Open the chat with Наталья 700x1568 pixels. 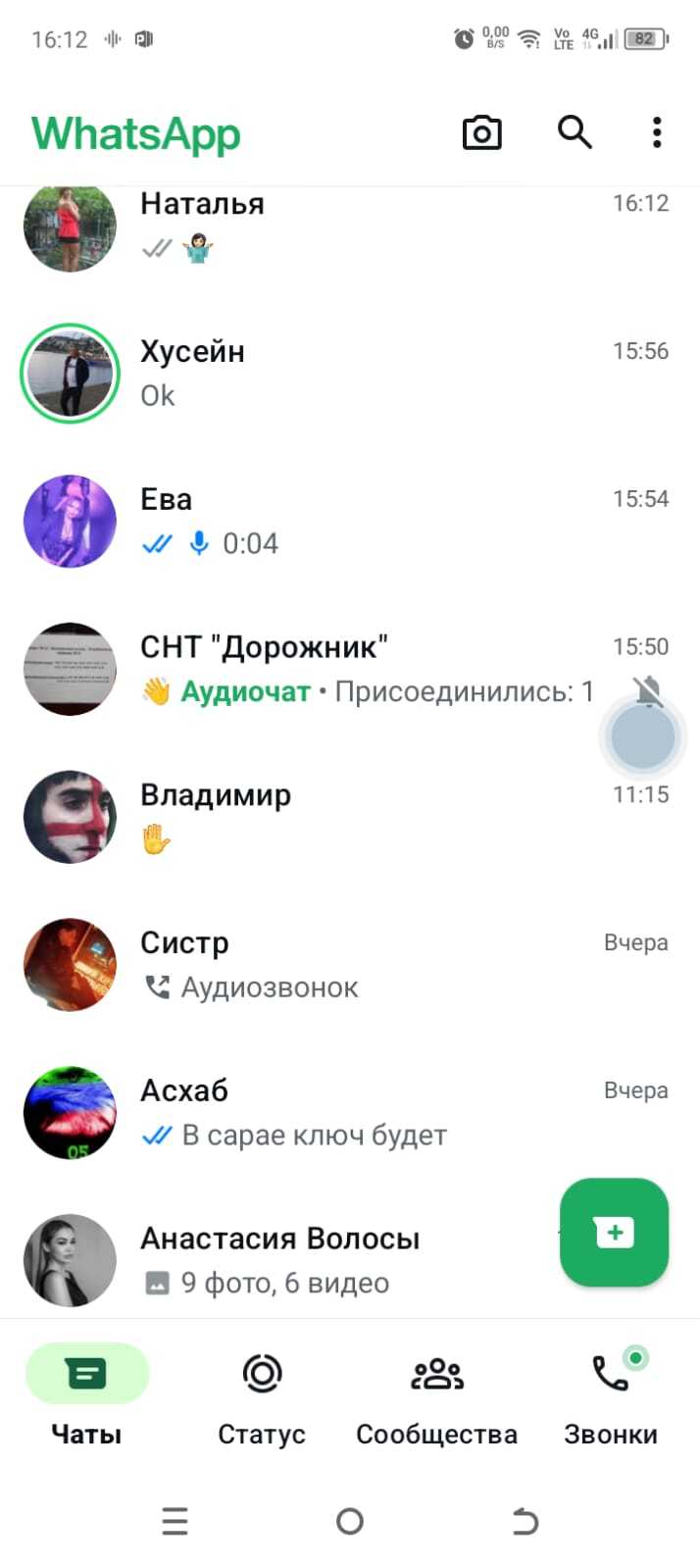point(373,226)
